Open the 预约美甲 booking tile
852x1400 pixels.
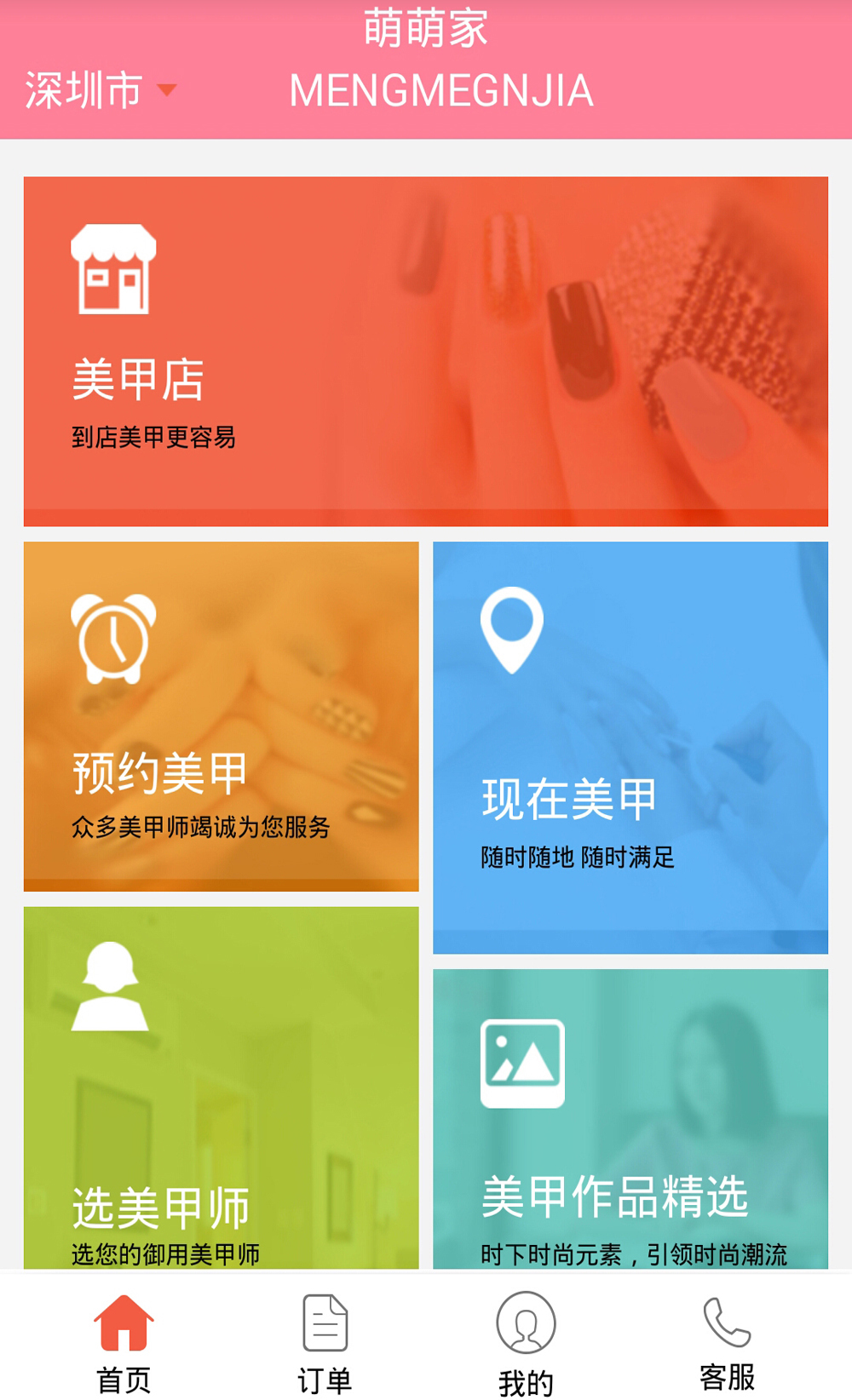pos(222,716)
